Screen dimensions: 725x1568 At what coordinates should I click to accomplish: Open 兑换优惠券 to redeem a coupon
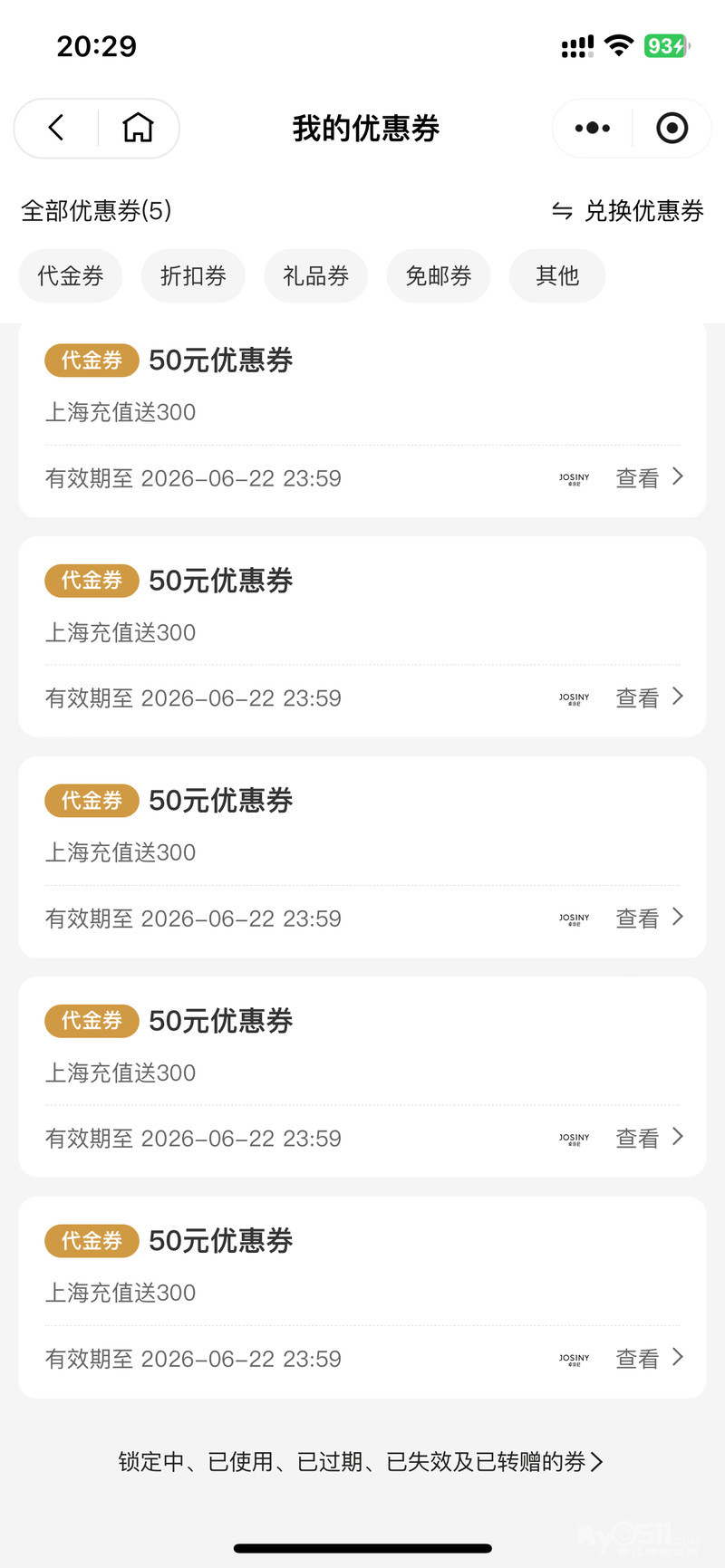click(x=628, y=211)
